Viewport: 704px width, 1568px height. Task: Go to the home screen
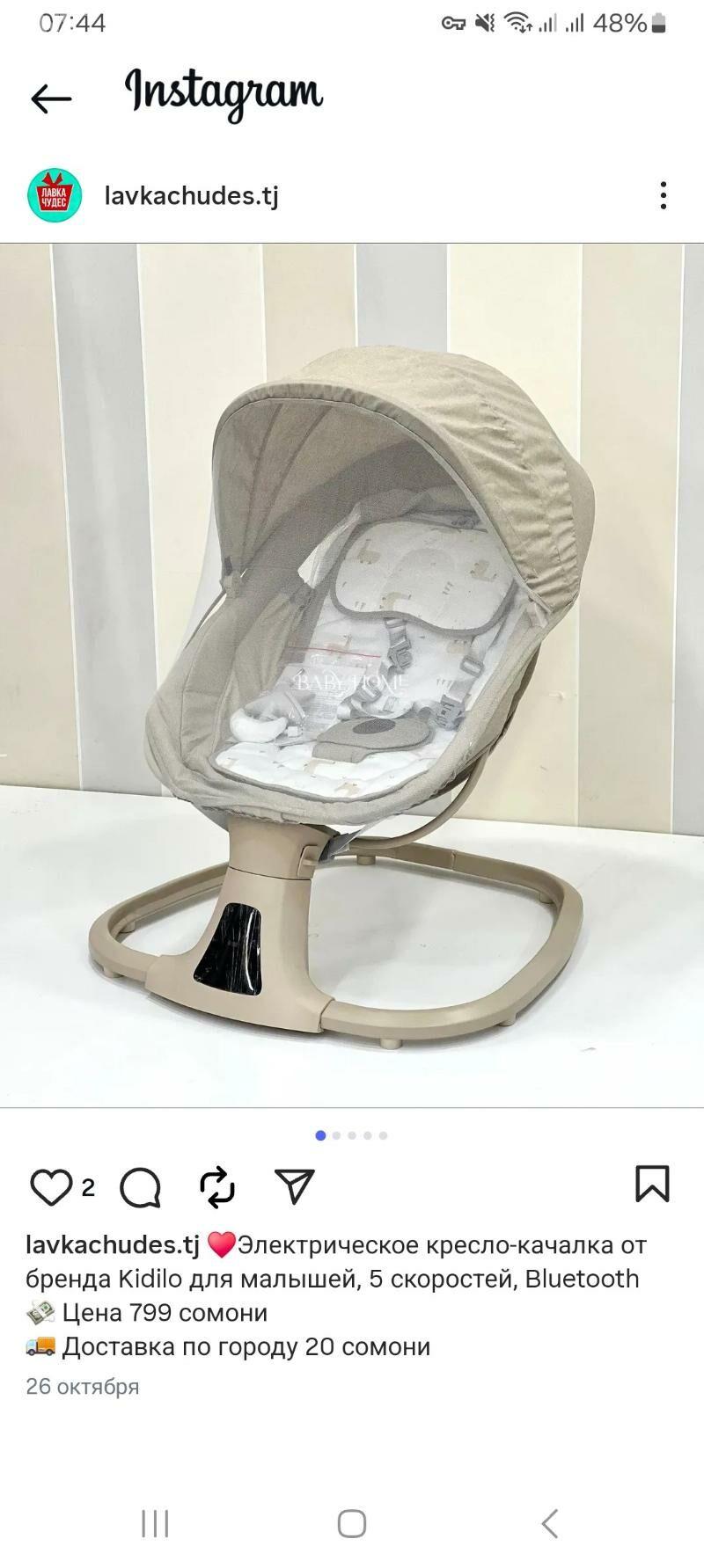tap(352, 1523)
